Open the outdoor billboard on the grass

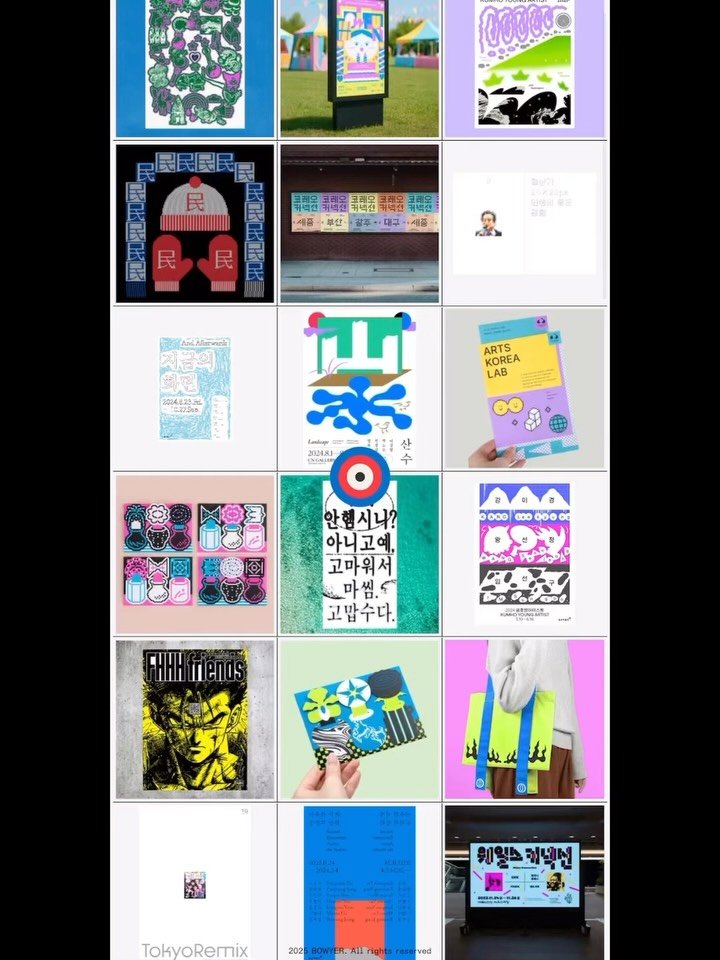(359, 68)
